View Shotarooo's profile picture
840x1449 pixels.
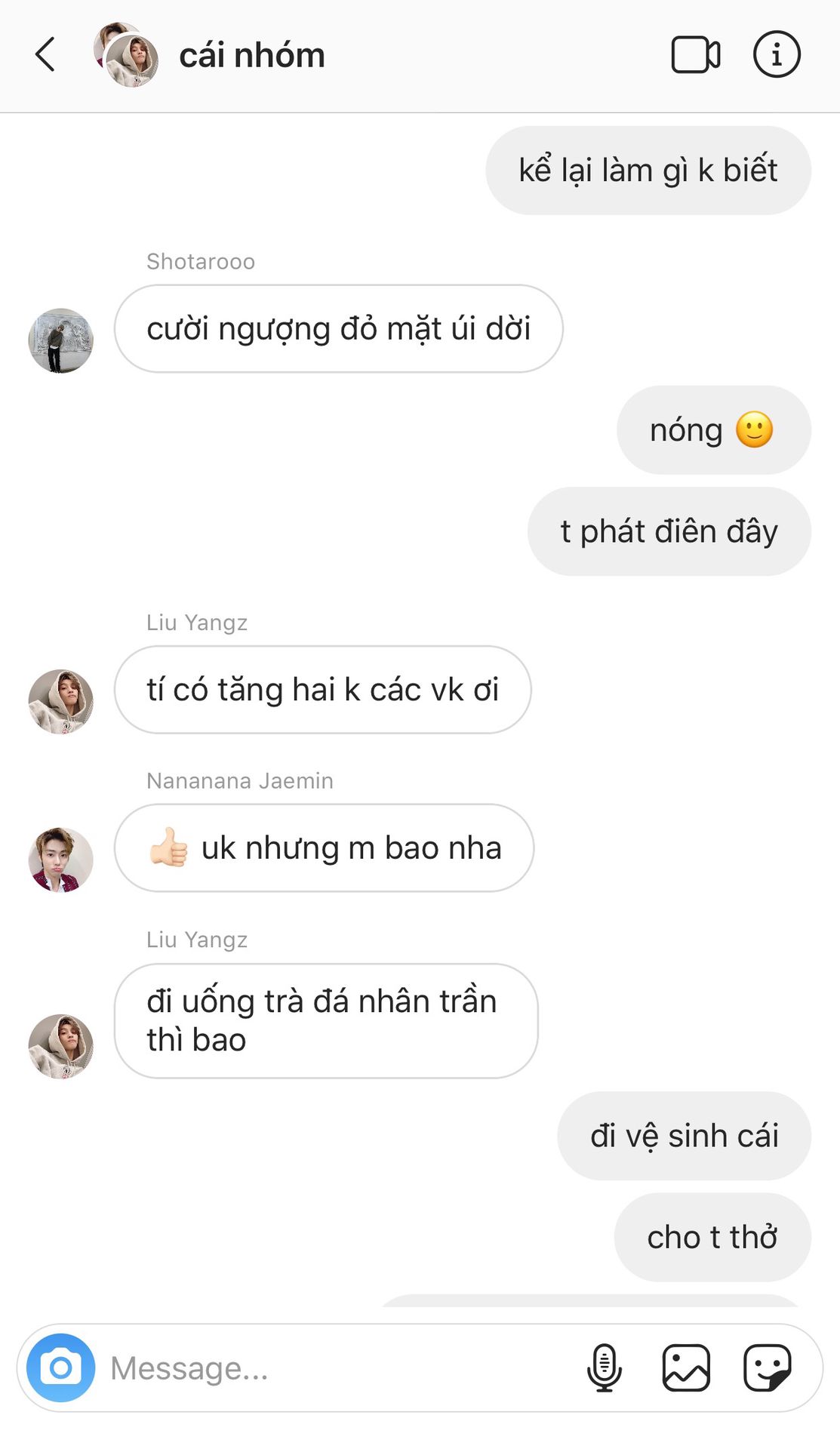coord(60,340)
